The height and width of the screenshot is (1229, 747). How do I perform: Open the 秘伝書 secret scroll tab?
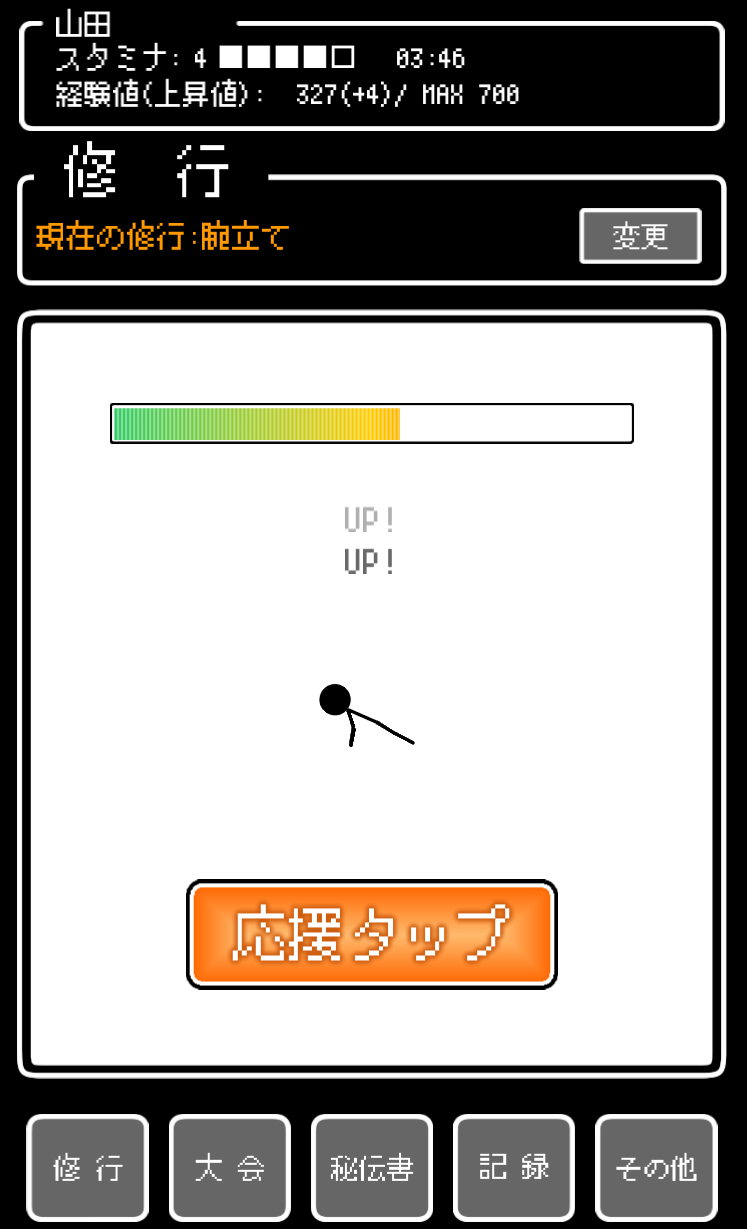(372, 1167)
